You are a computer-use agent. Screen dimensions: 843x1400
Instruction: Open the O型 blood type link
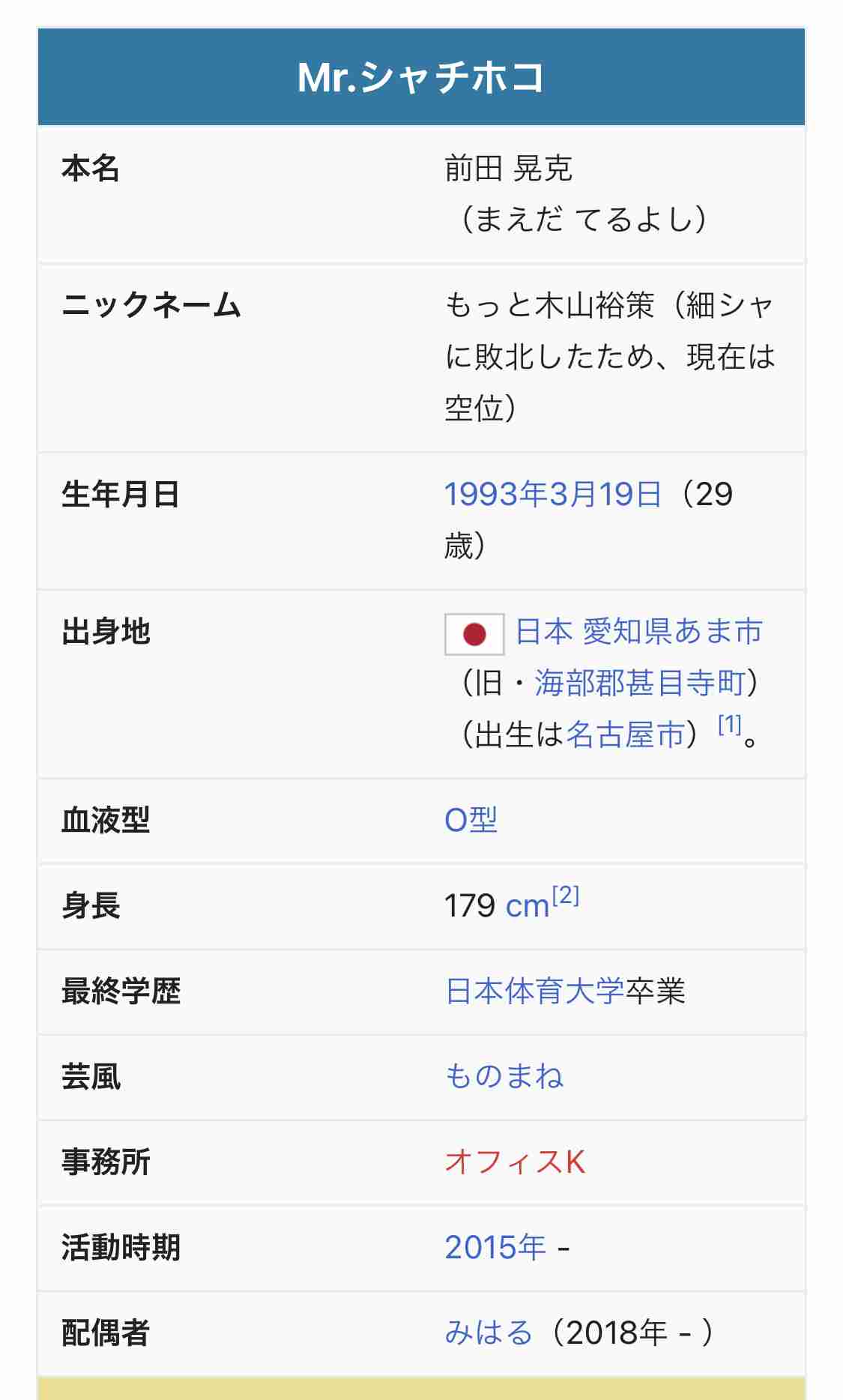(471, 821)
